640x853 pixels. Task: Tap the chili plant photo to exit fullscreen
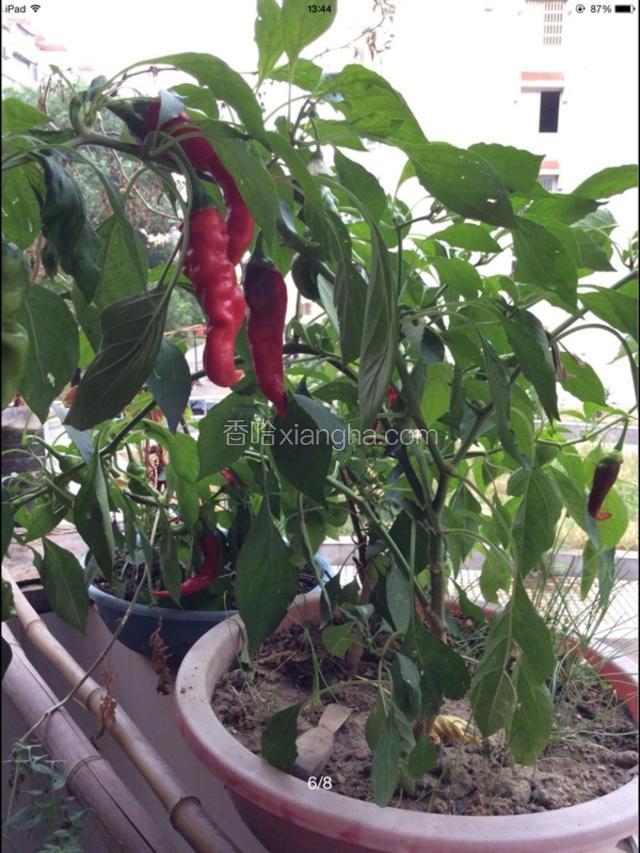pyautogui.click(x=320, y=430)
